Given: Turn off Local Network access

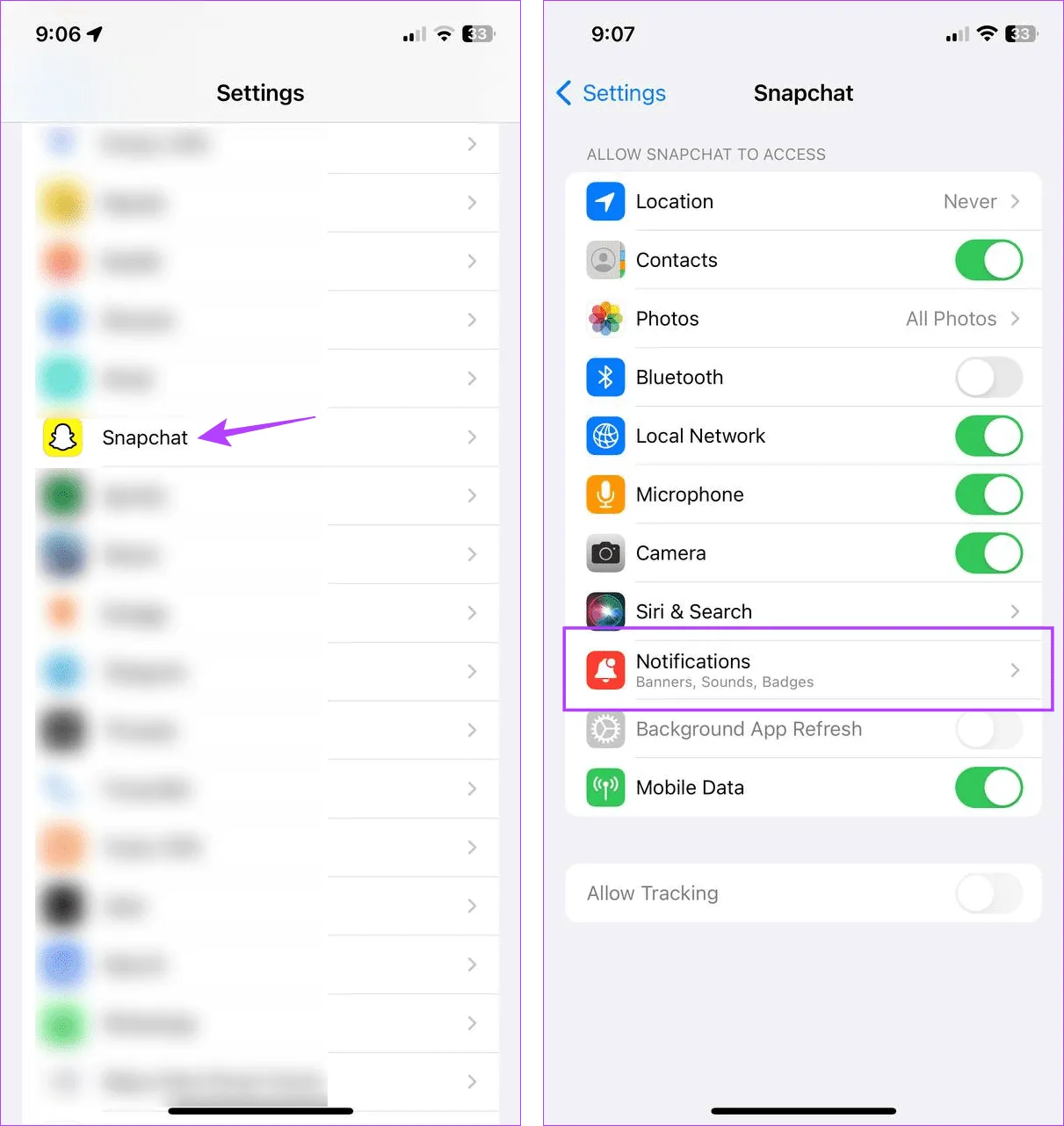Looking at the screenshot, I should (x=988, y=437).
